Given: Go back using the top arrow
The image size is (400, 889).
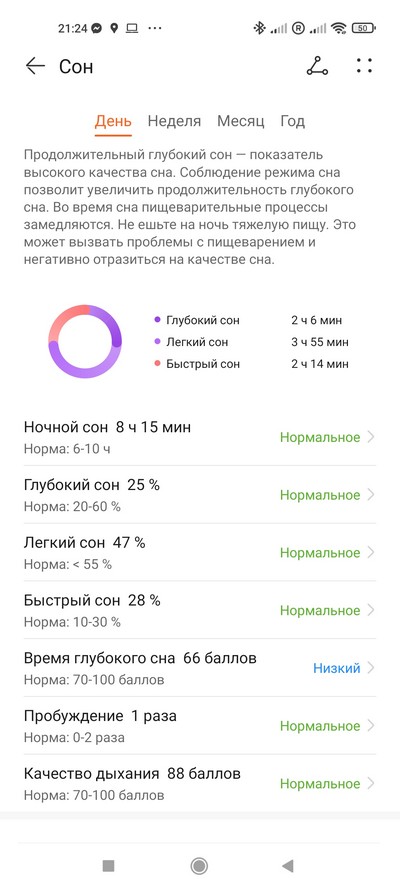Looking at the screenshot, I should pos(35,66).
